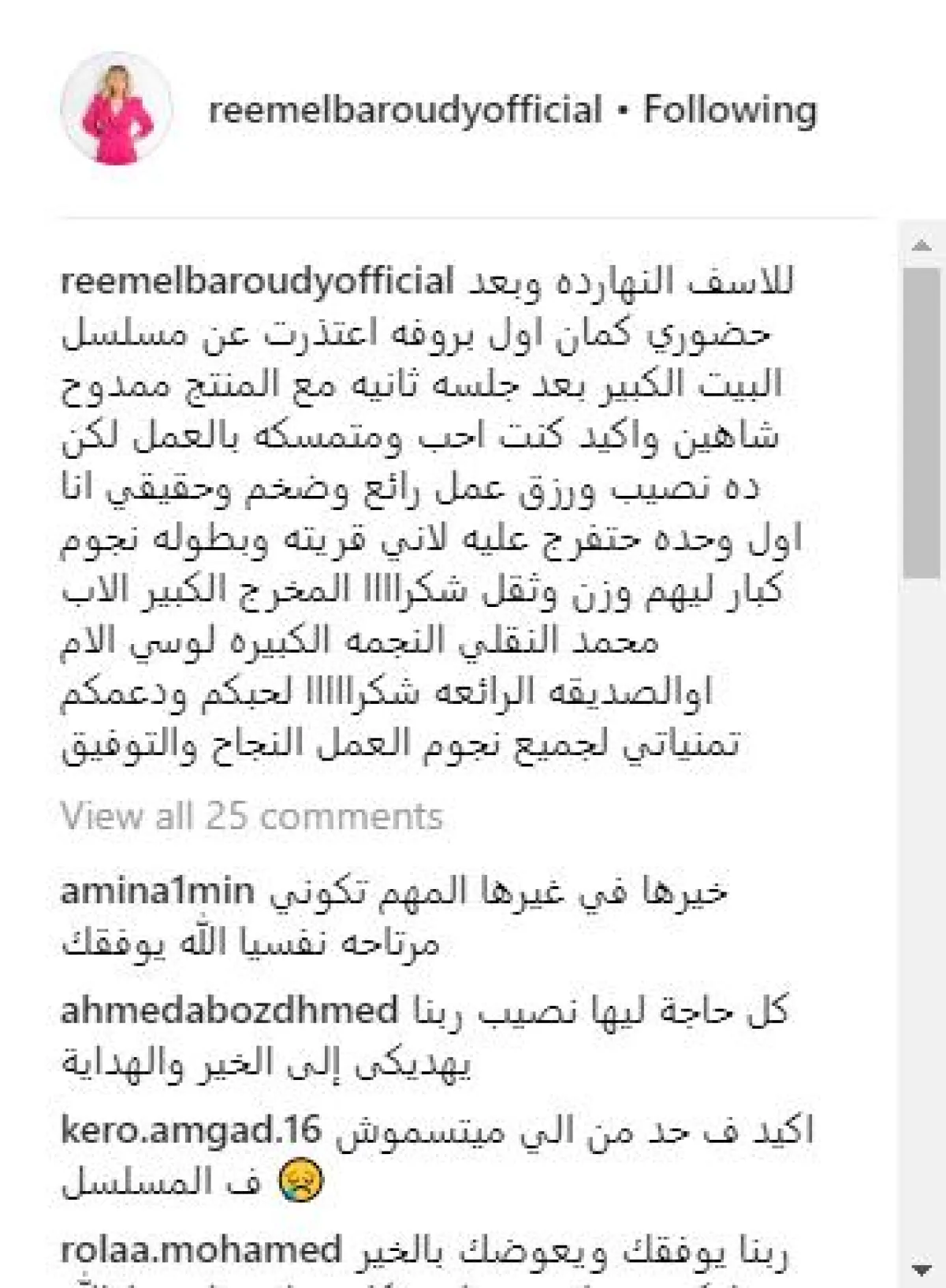The width and height of the screenshot is (946, 1288).
Task: Open reemelbaroudyofficial's profile picture
Action: tap(116, 109)
